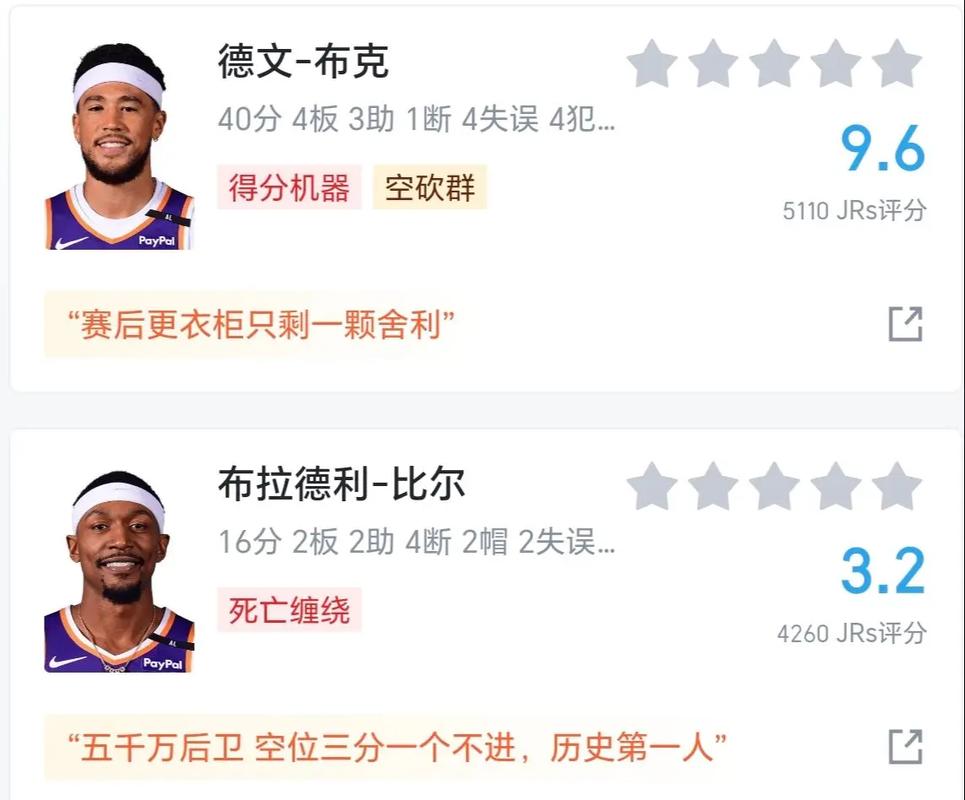Open the comment starting with “五千万后卫”
This screenshot has width=965, height=800.
396,746
